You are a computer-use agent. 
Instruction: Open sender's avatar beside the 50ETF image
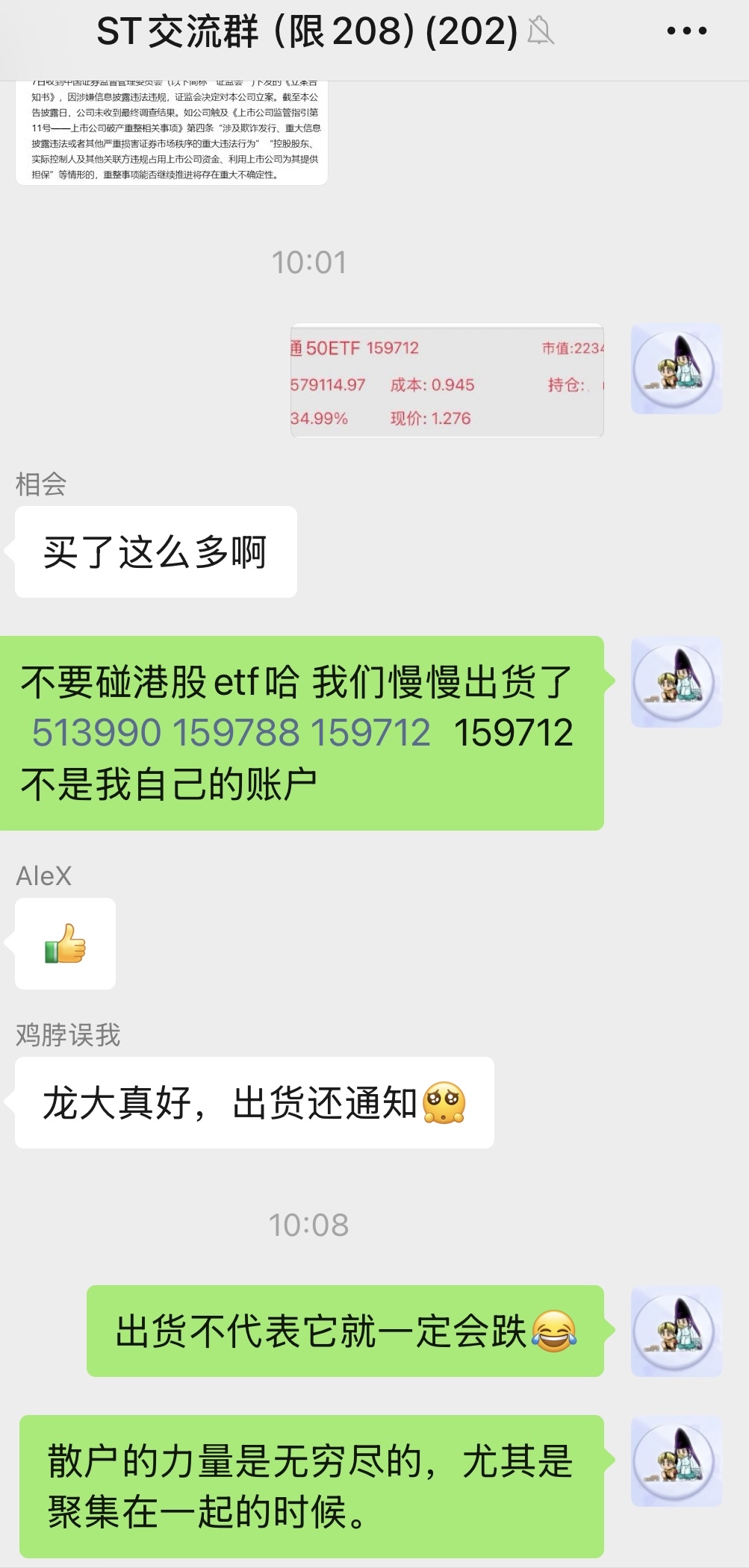pyautogui.click(x=677, y=369)
